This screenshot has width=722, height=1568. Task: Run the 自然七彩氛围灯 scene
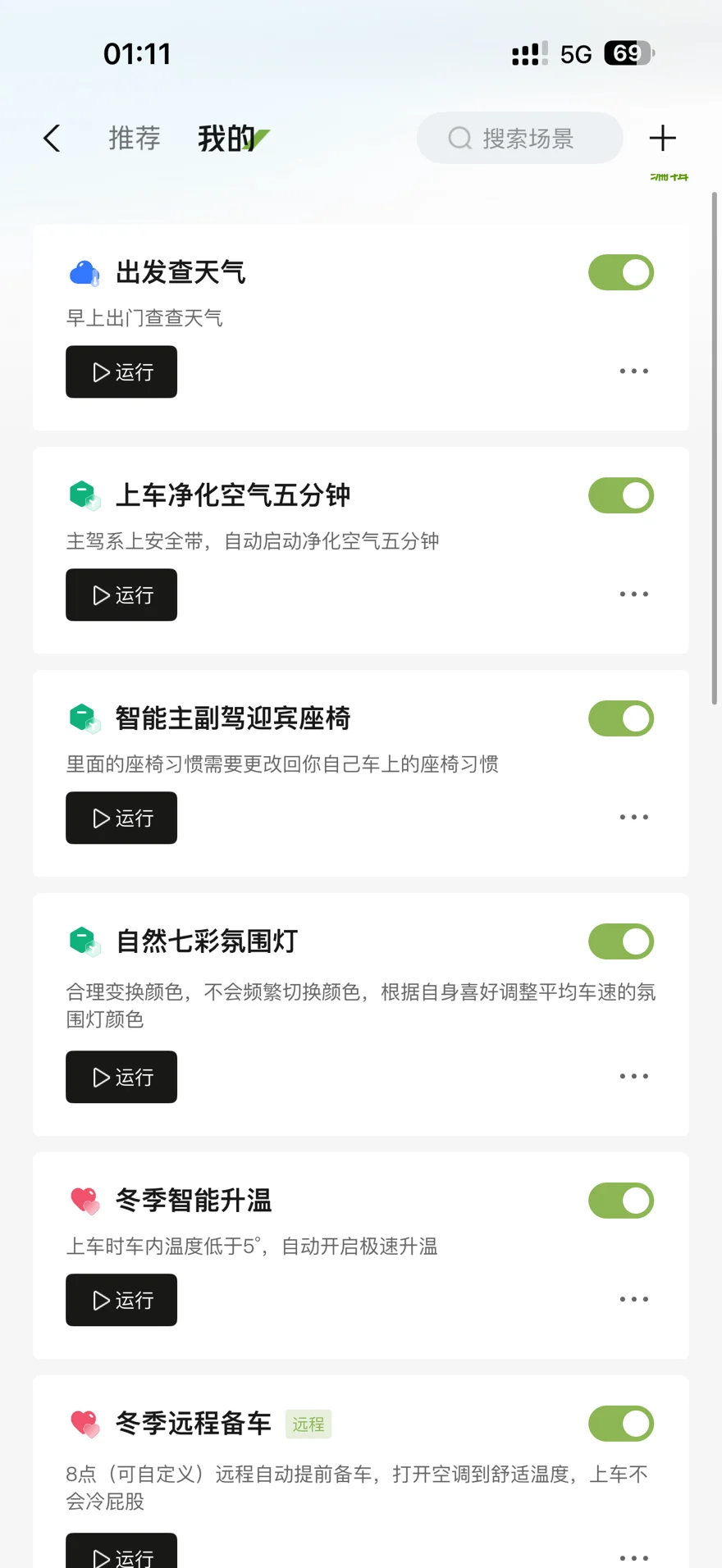click(121, 1078)
